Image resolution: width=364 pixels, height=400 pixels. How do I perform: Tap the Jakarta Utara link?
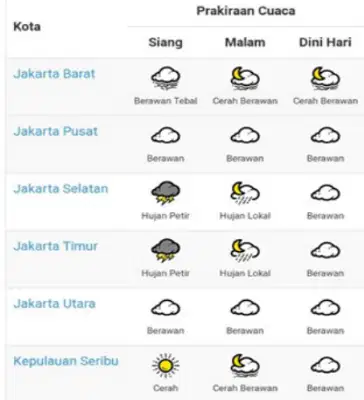[54, 304]
